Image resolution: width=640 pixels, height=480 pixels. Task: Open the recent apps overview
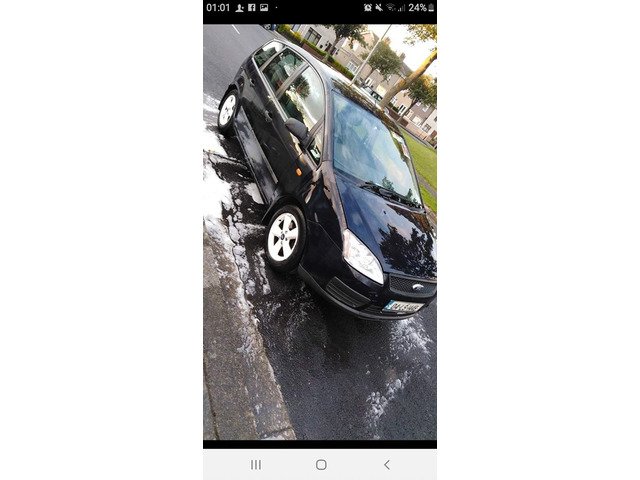(x=256, y=465)
